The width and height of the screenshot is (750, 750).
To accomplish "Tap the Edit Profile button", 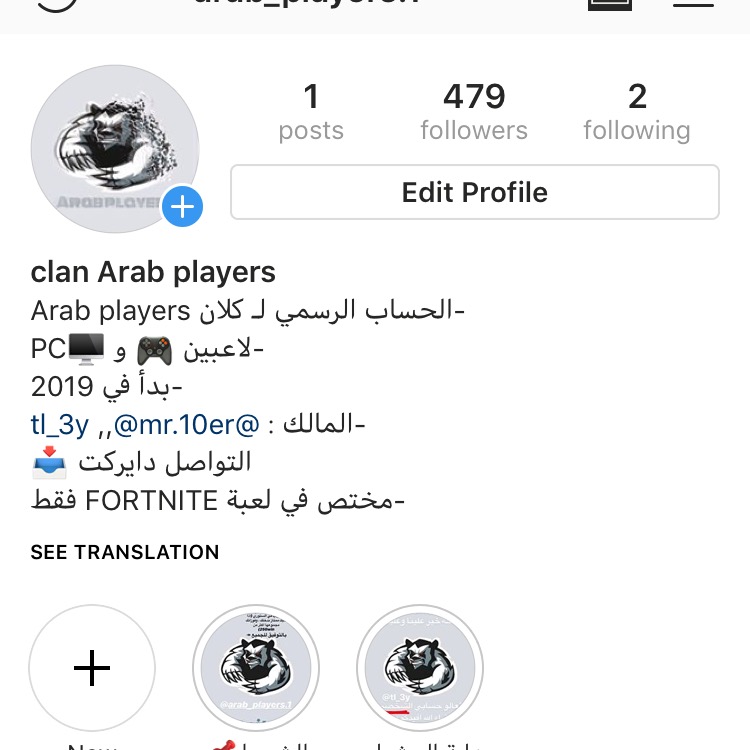I will point(474,192).
